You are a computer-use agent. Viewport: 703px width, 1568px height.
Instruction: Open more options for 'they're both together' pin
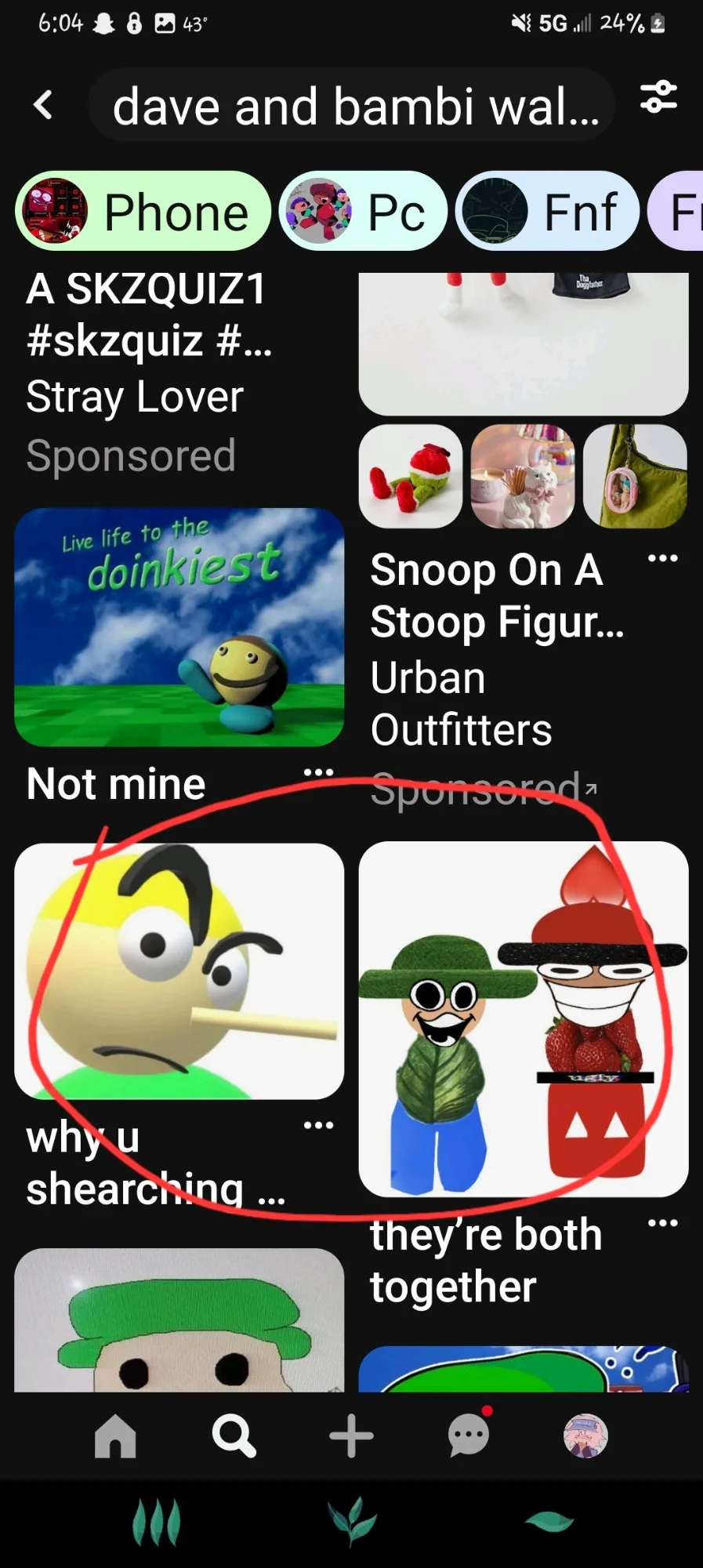pyautogui.click(x=663, y=1223)
